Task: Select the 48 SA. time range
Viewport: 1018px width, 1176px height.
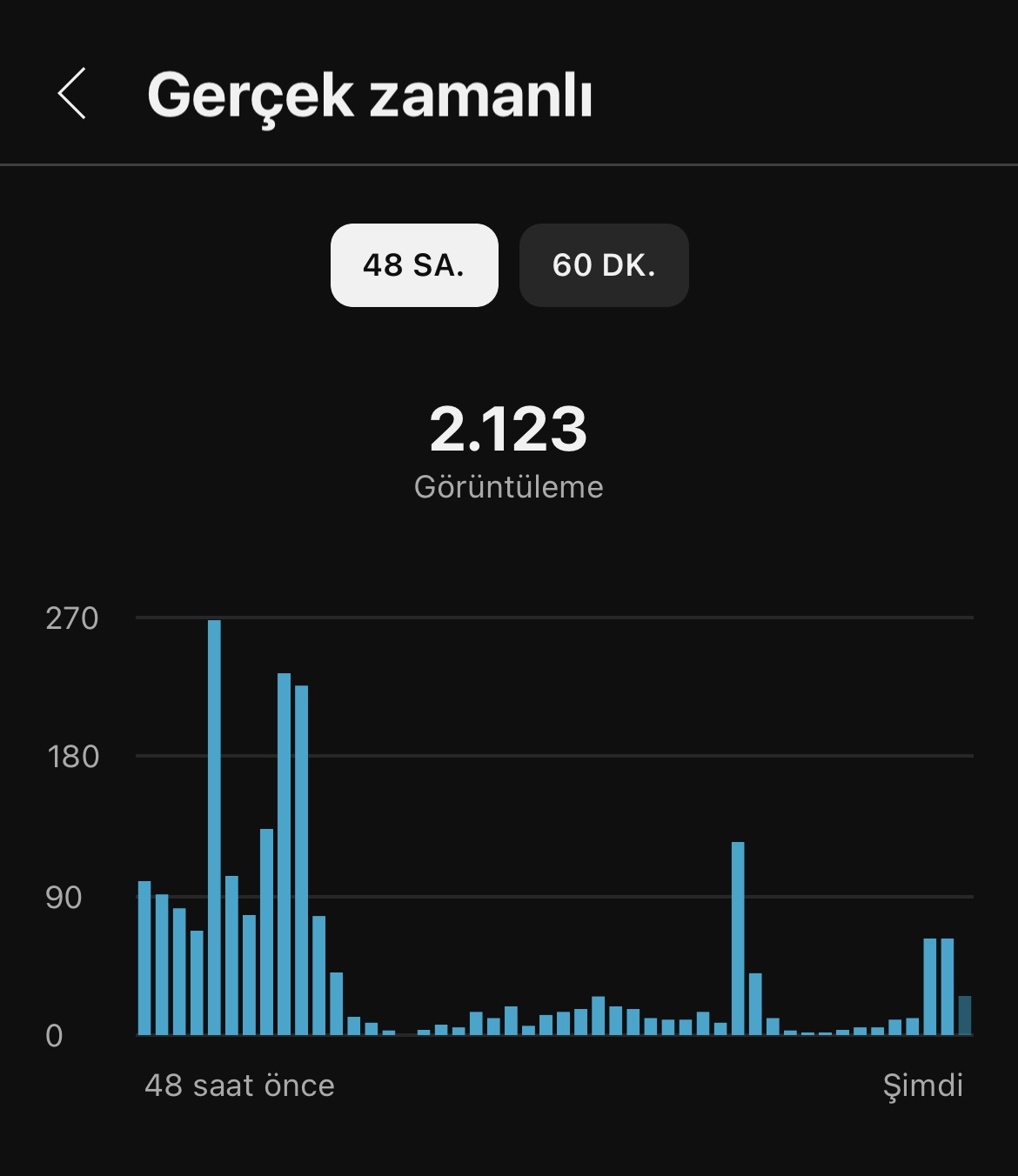Action: [x=414, y=265]
